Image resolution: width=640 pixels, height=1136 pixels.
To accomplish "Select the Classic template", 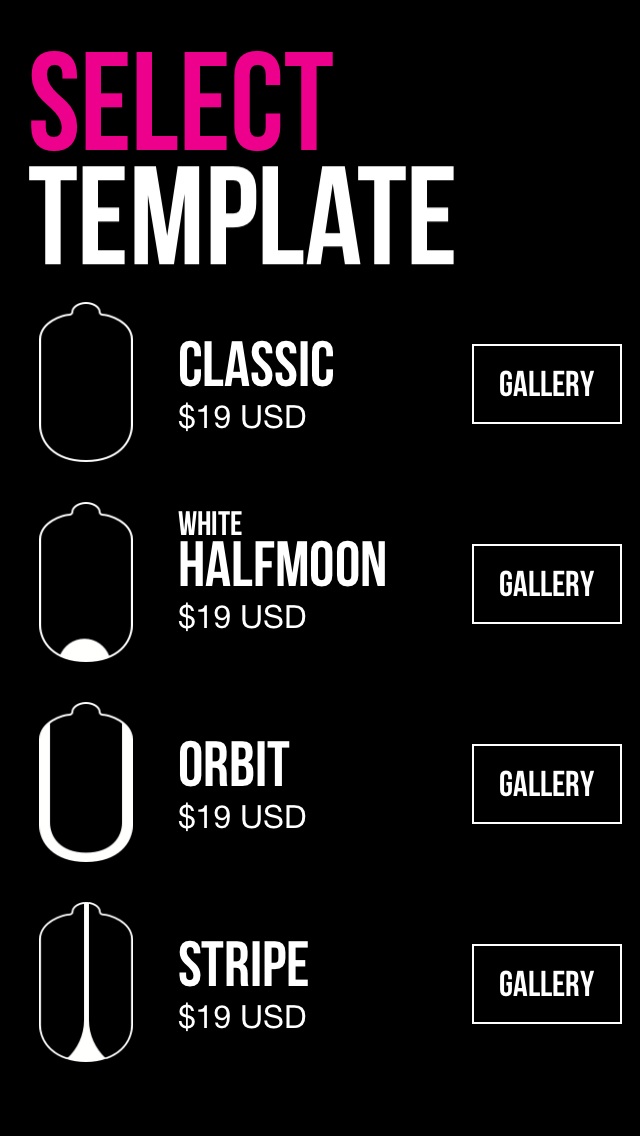I will click(x=256, y=384).
